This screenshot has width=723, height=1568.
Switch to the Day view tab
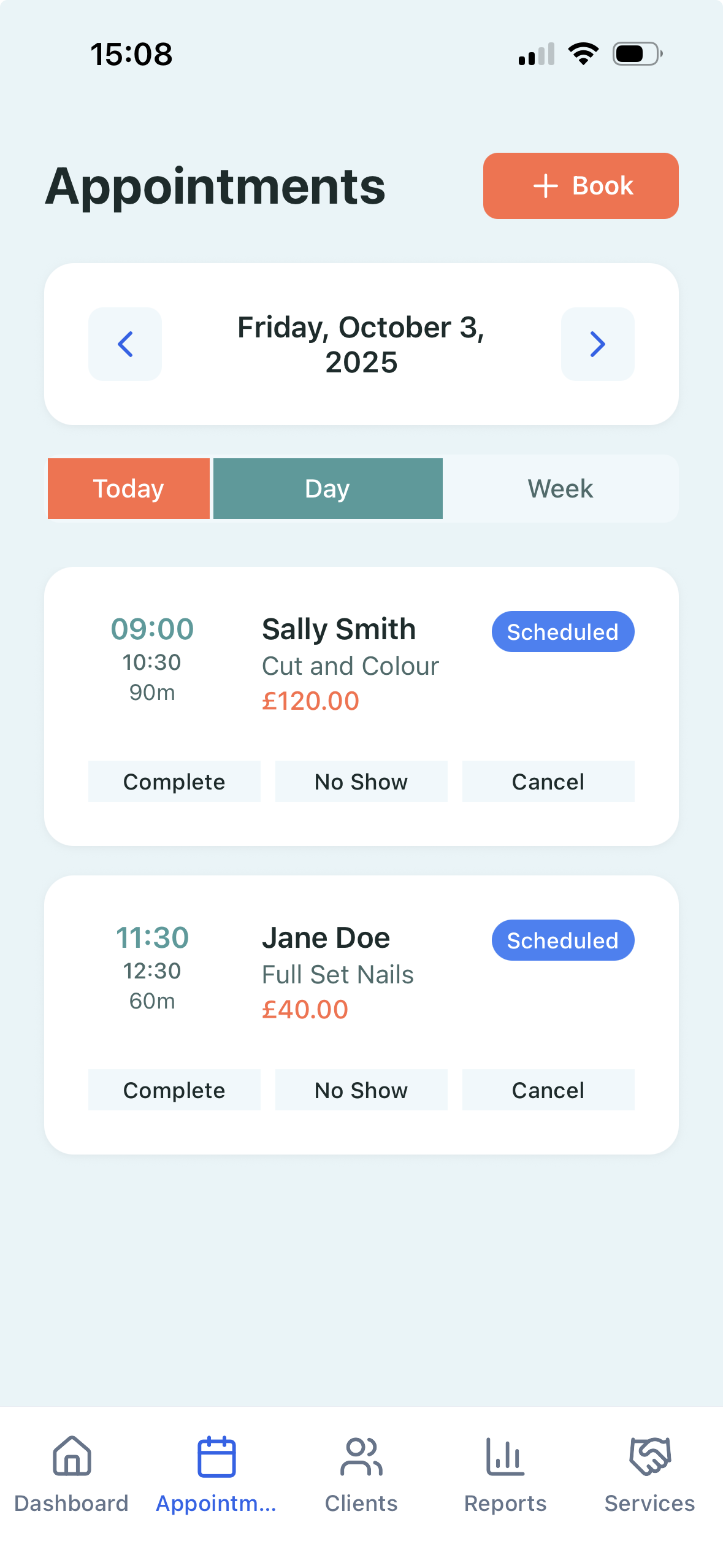click(x=327, y=488)
